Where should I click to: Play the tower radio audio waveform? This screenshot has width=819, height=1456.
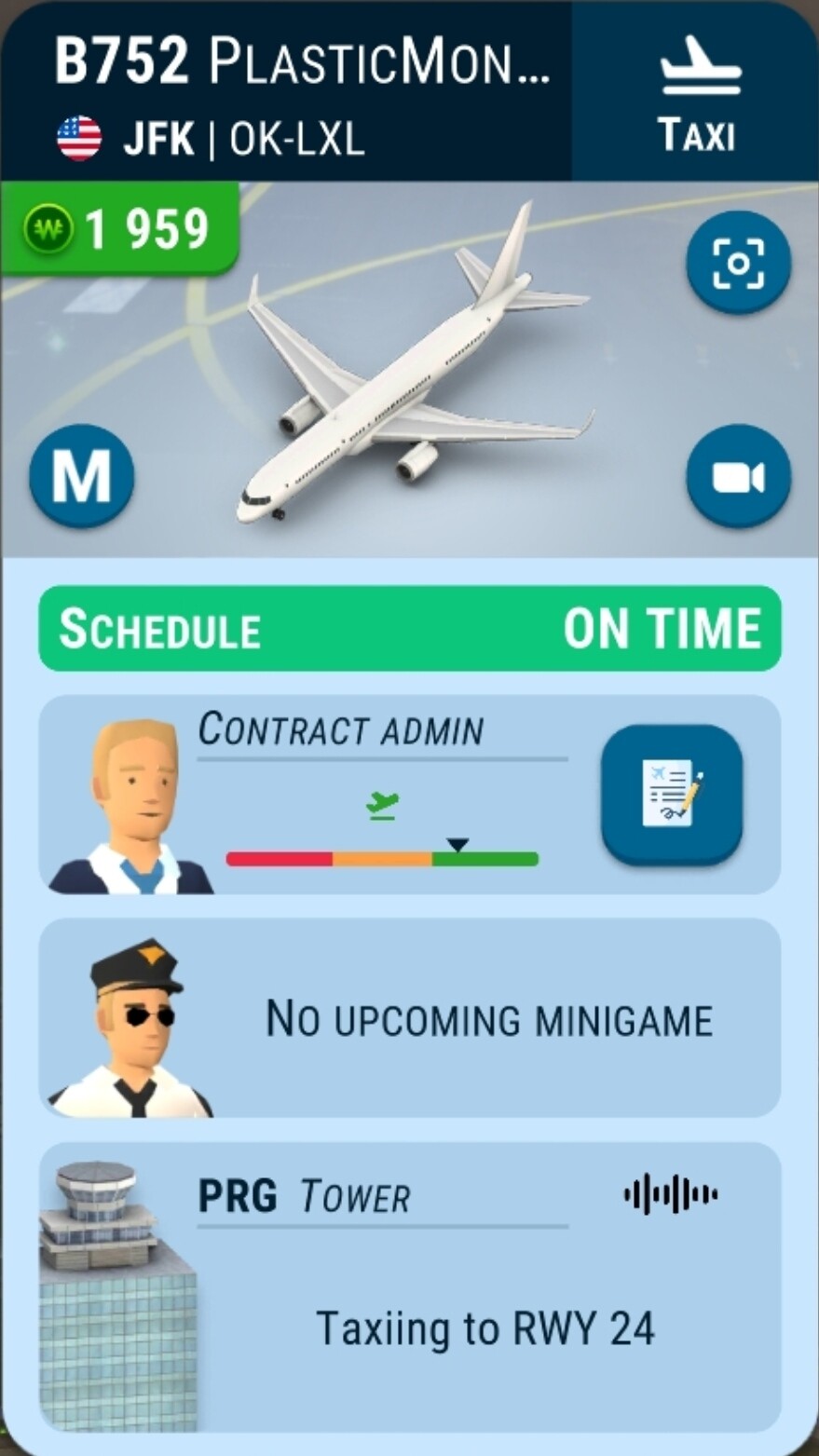pyautogui.click(x=670, y=1194)
